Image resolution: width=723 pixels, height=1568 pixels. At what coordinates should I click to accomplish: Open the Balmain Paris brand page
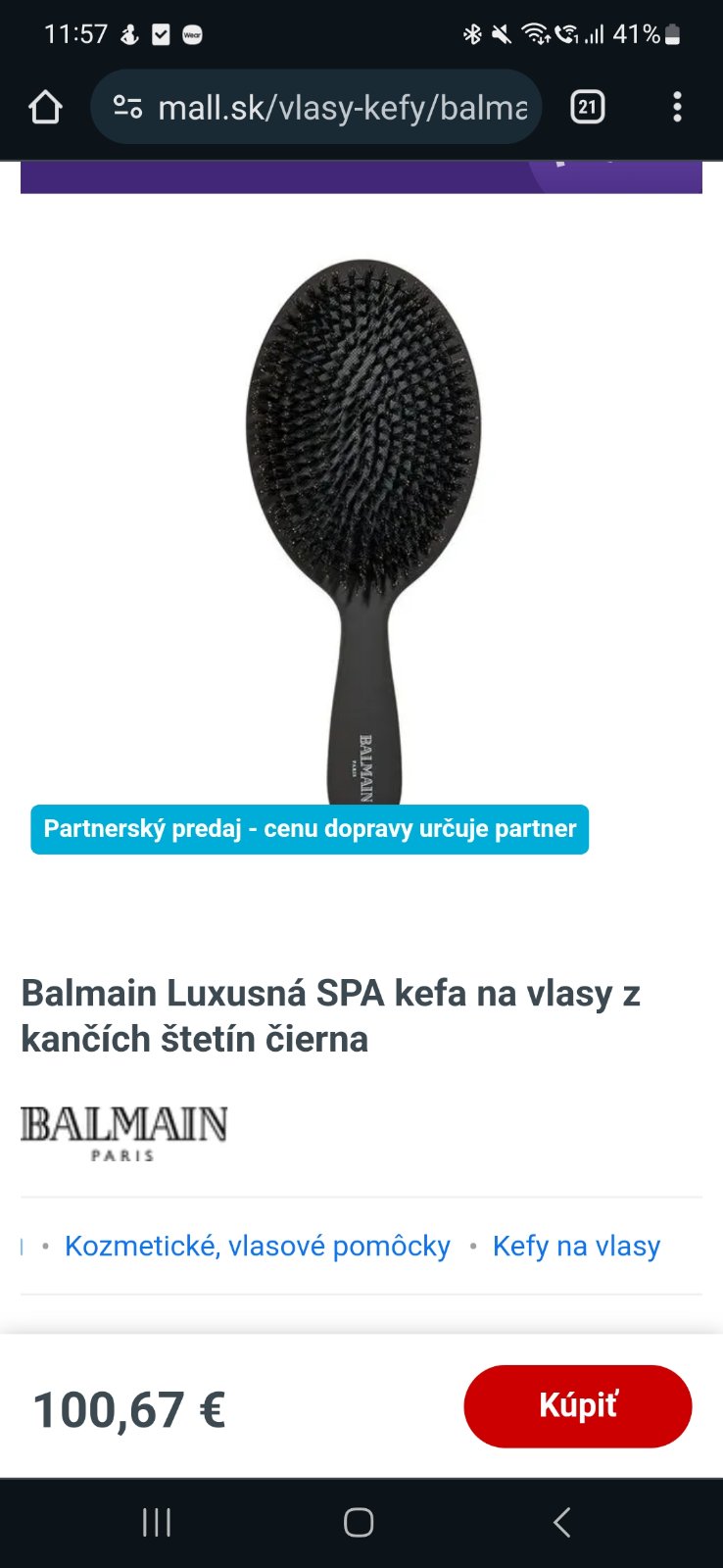pyautogui.click(x=124, y=1133)
